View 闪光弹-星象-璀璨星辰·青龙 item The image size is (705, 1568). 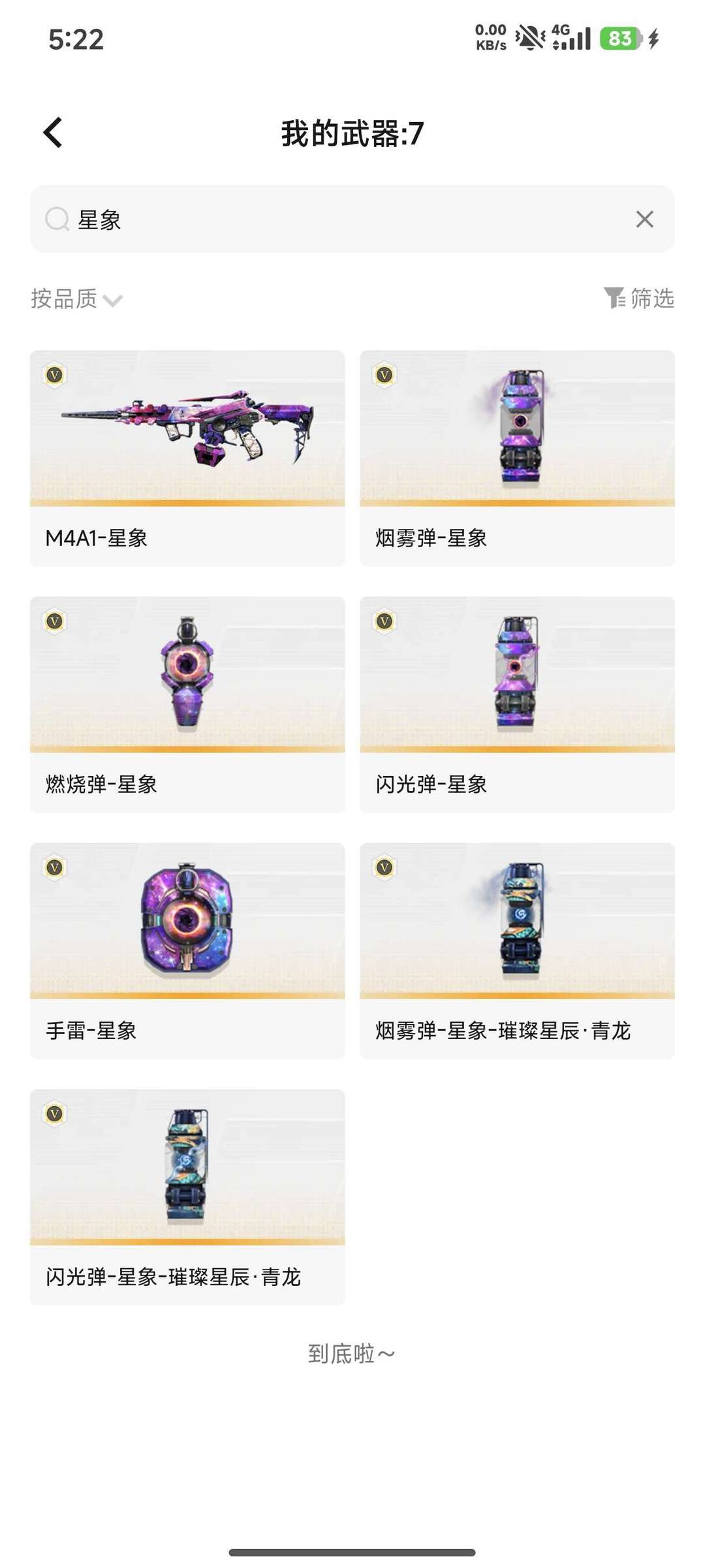187,1196
